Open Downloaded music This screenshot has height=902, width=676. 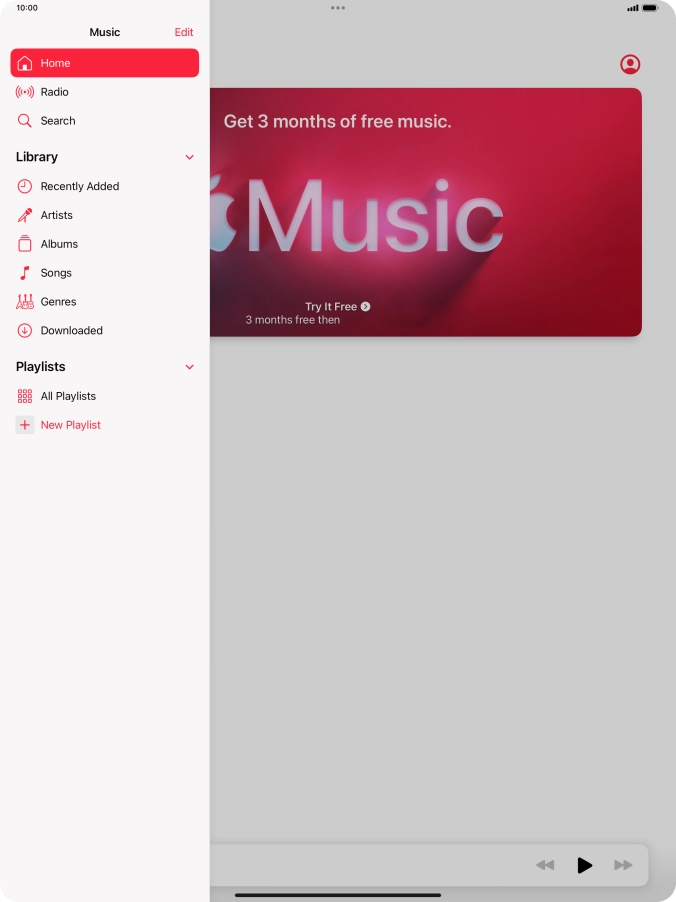(x=71, y=331)
